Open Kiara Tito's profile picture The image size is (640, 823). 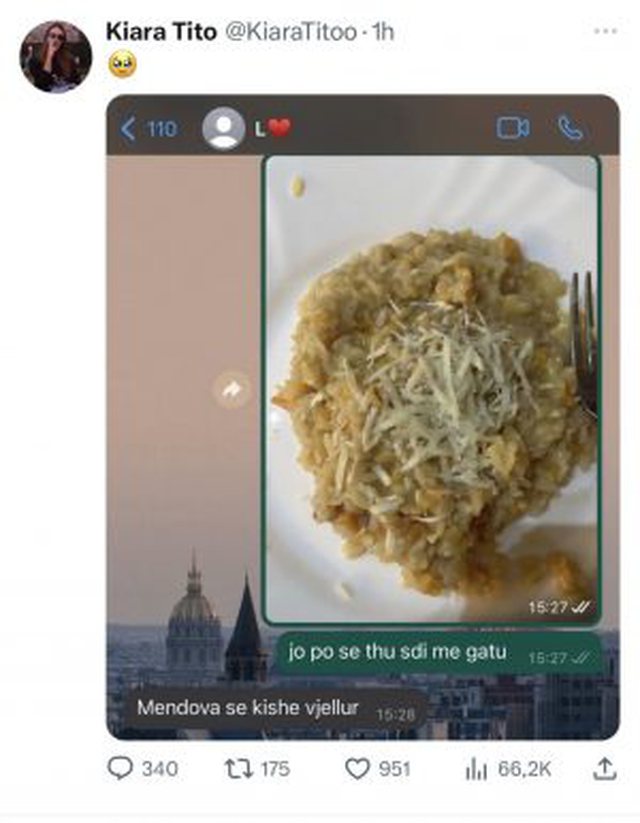point(56,56)
